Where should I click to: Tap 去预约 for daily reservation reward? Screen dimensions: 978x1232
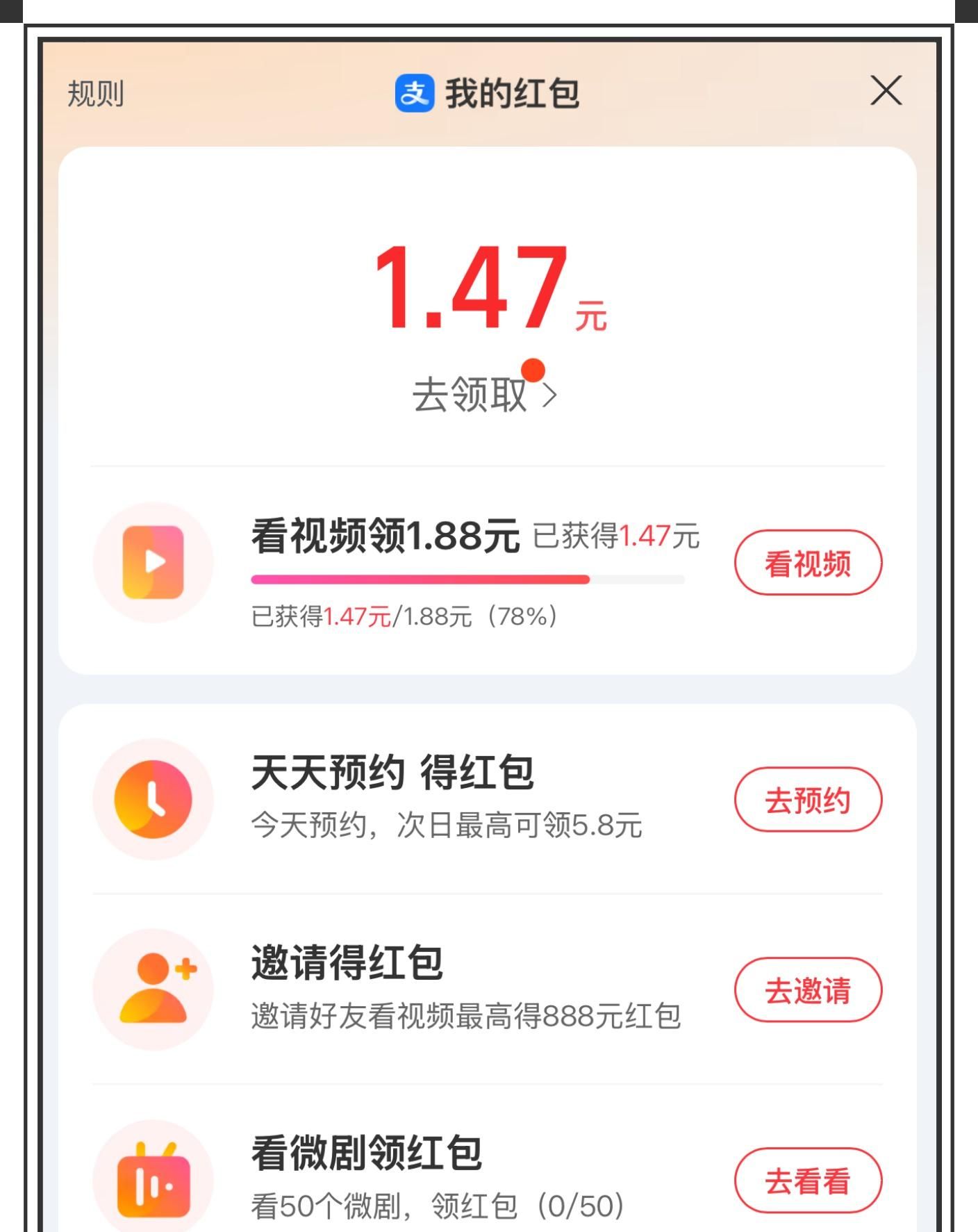(808, 800)
